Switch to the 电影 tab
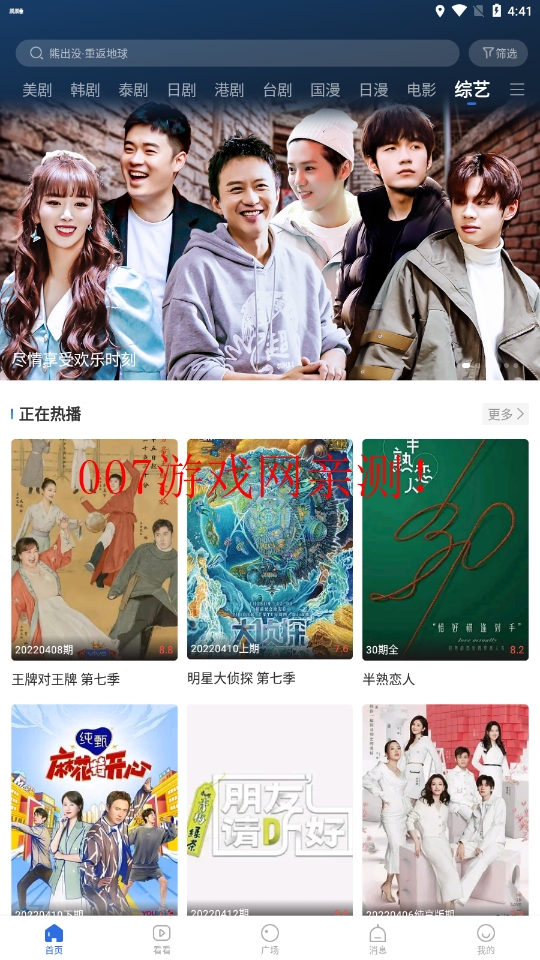Viewport: 540px width, 960px height. click(421, 90)
